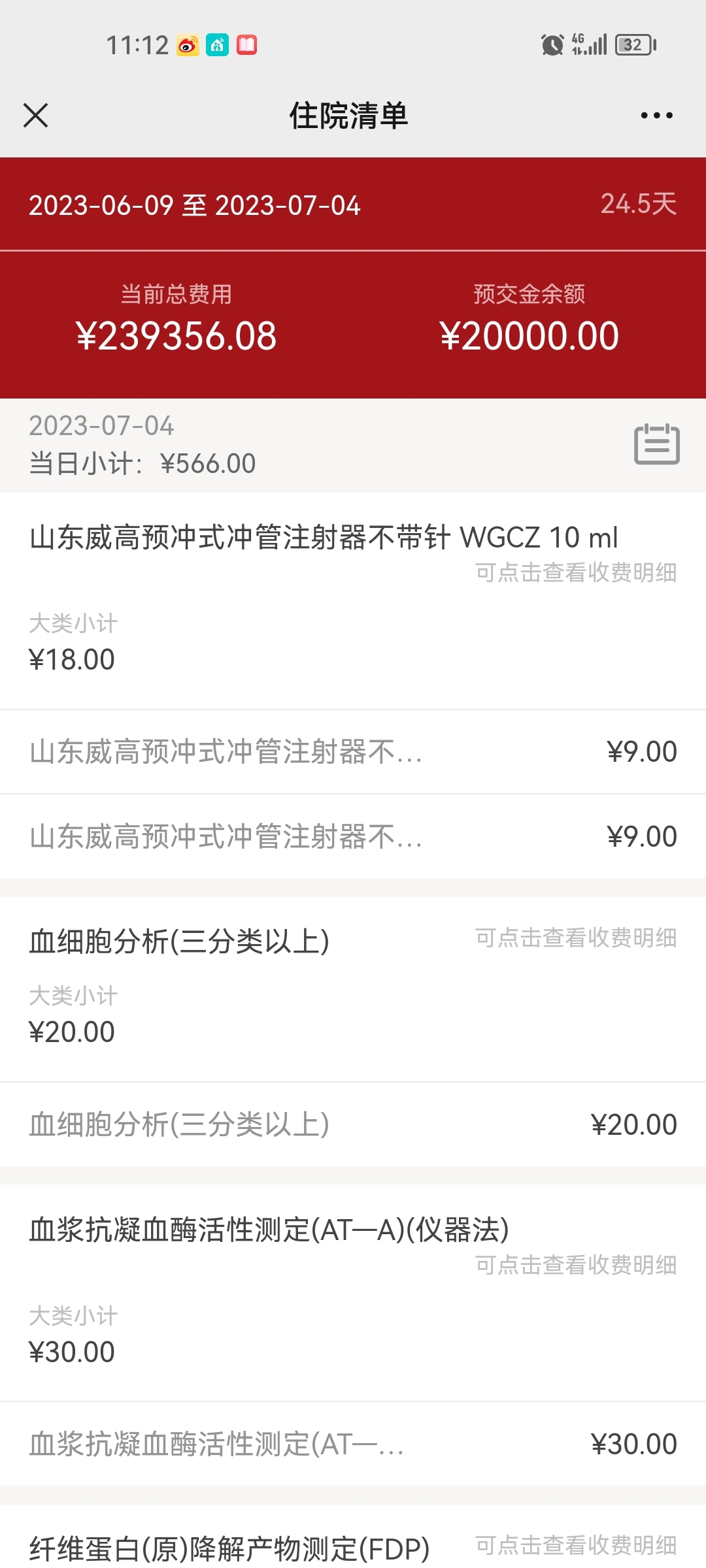Viewport: 706px width, 1568px height.
Task: Open the three-dot overflow menu
Action: tap(656, 116)
